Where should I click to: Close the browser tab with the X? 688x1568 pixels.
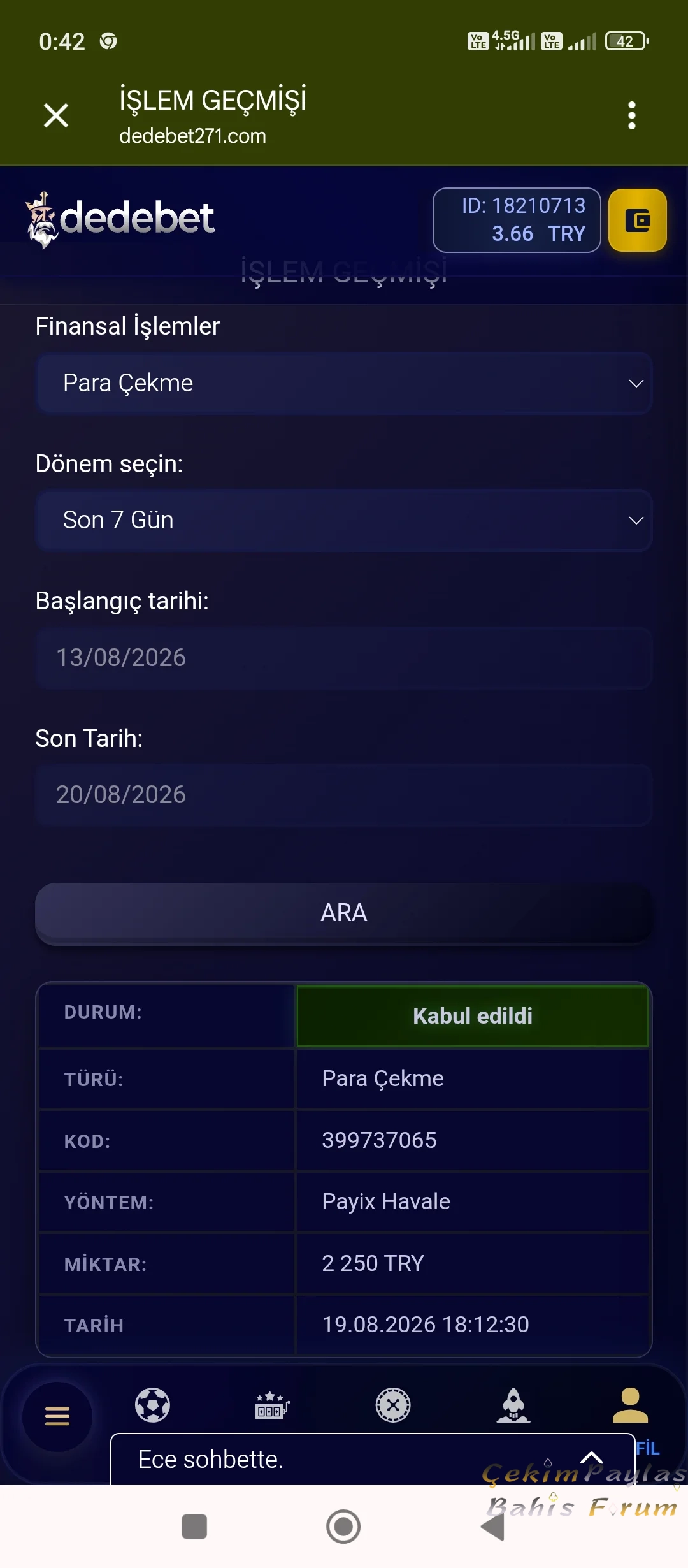tap(56, 115)
